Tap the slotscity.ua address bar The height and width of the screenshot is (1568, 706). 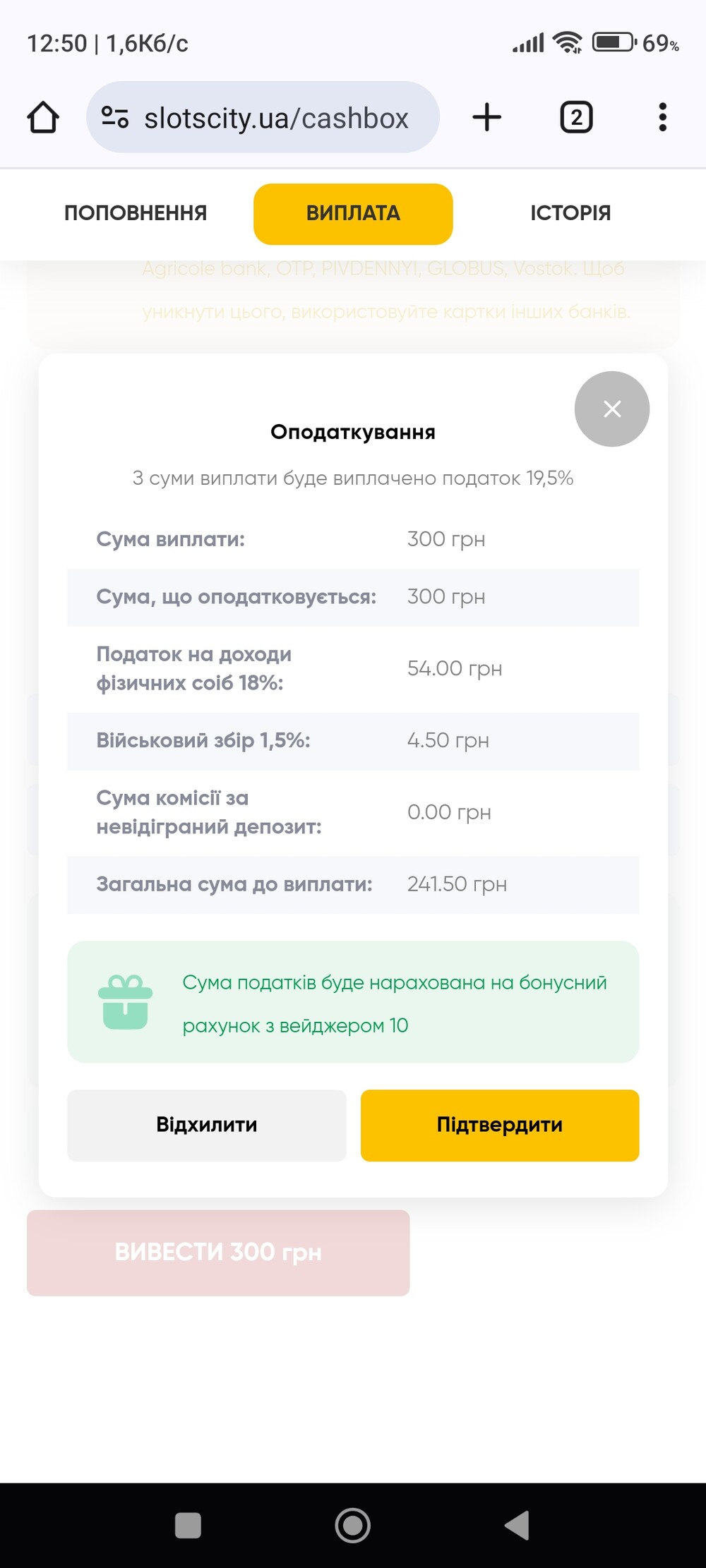click(275, 118)
